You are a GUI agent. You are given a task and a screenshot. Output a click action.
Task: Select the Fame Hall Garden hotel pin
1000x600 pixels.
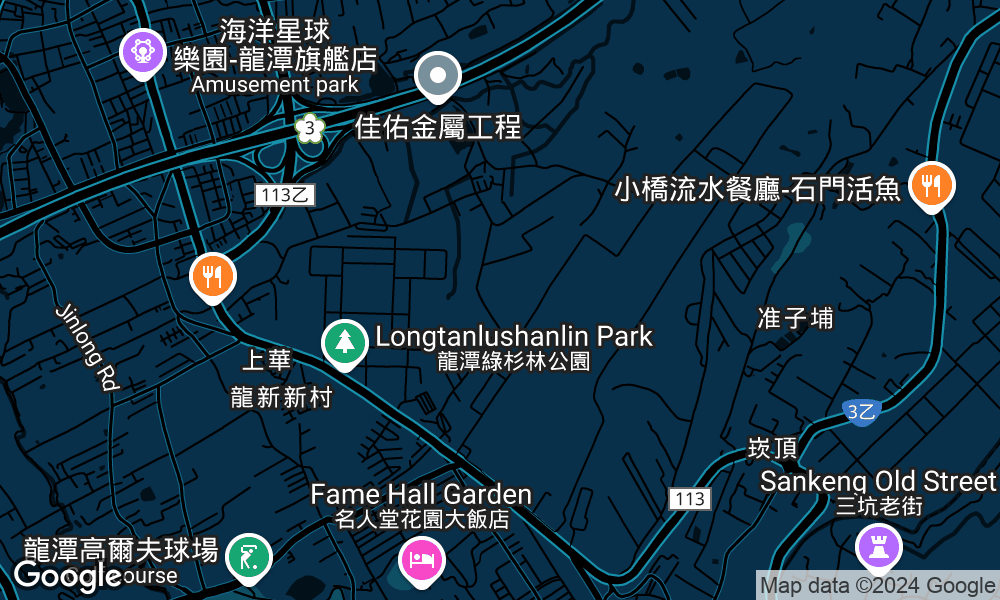point(421,558)
